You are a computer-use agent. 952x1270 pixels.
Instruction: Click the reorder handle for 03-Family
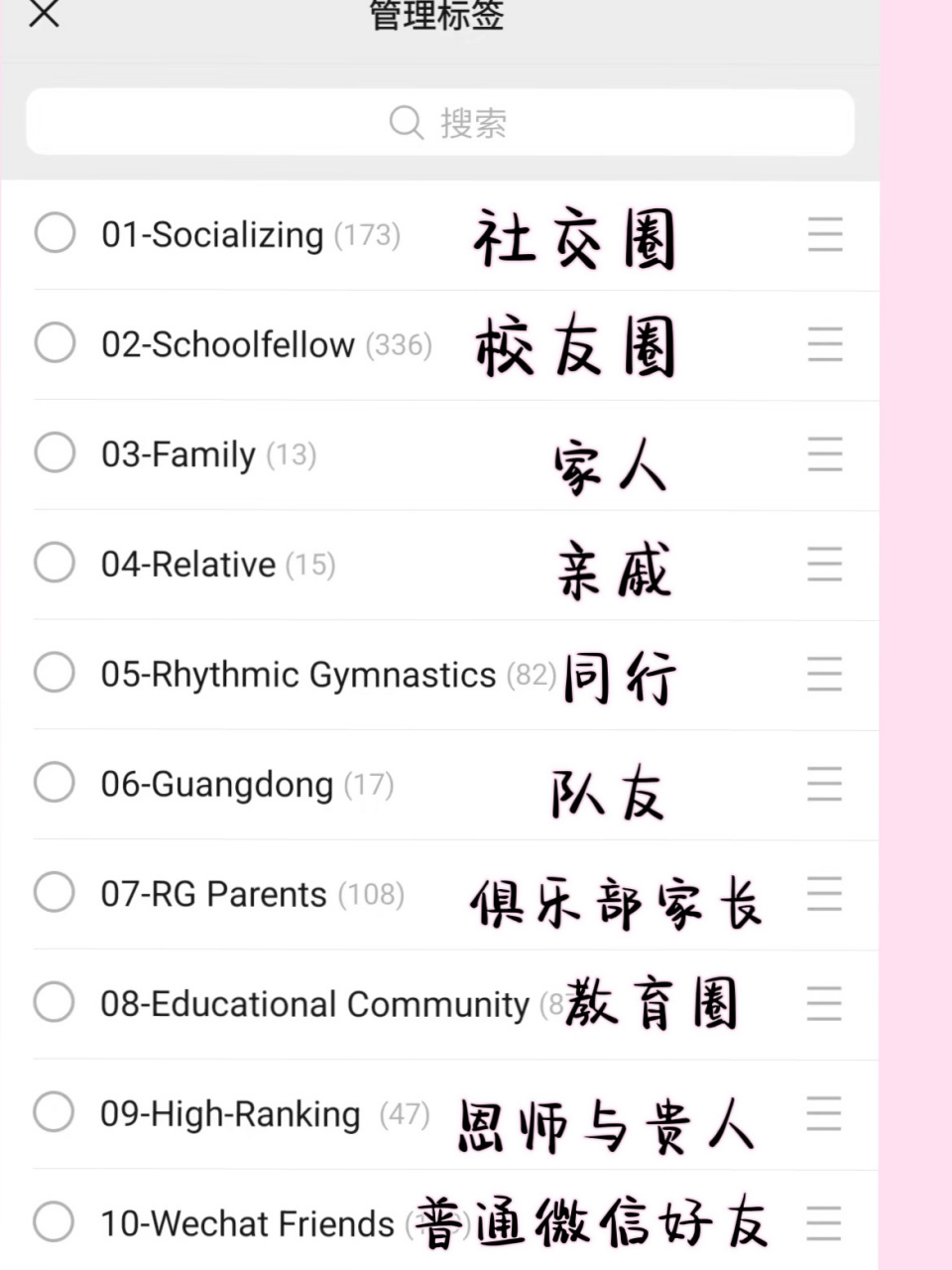coord(824,454)
